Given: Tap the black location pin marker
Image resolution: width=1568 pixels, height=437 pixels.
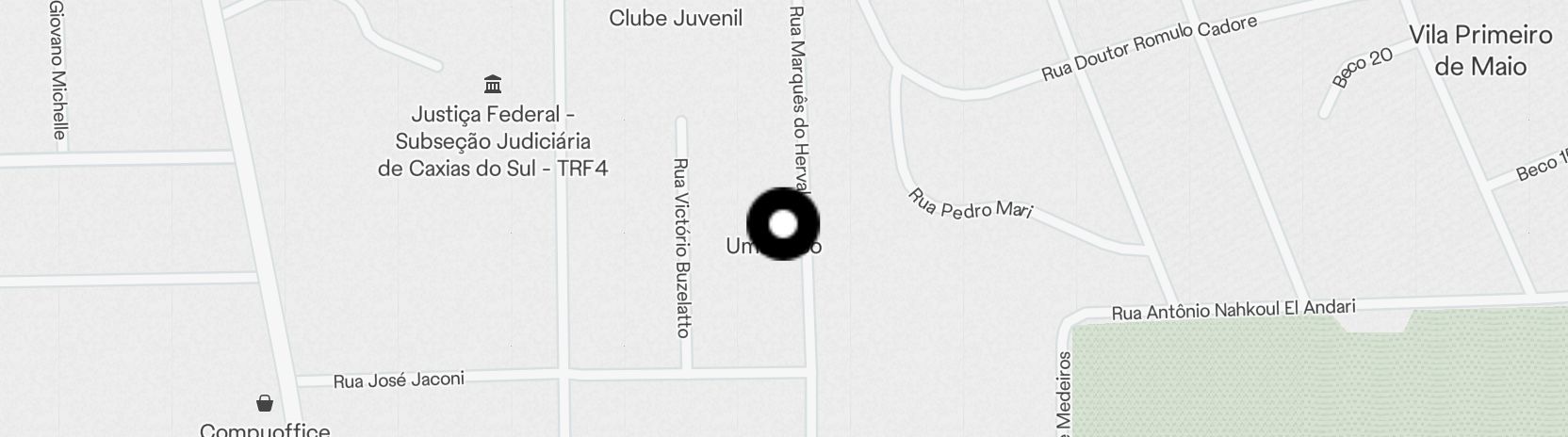Looking at the screenshot, I should (782, 224).
